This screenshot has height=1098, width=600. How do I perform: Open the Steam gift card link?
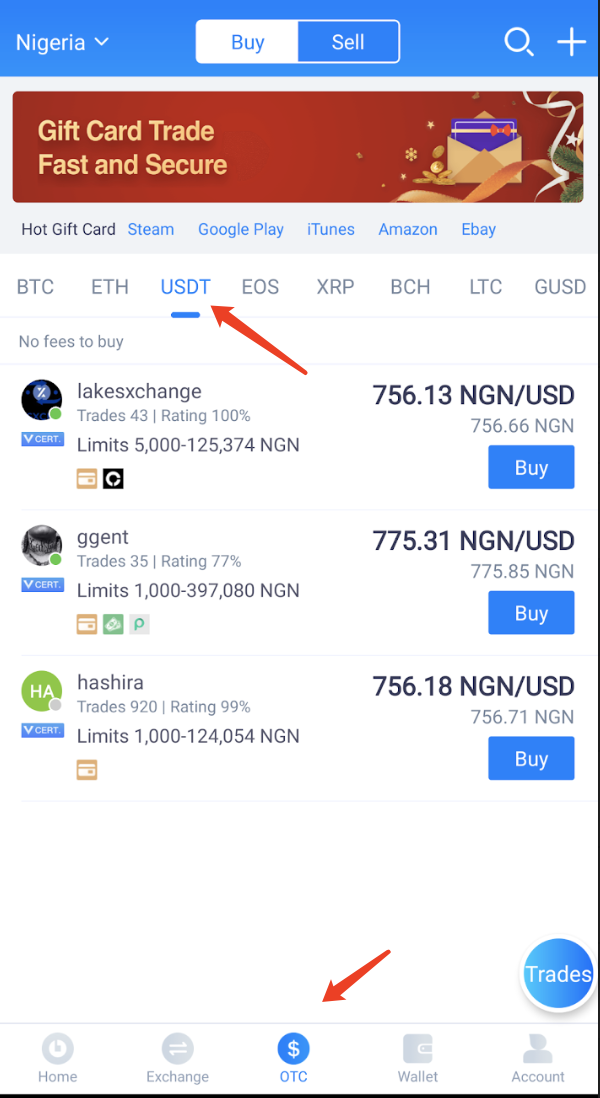click(x=151, y=230)
